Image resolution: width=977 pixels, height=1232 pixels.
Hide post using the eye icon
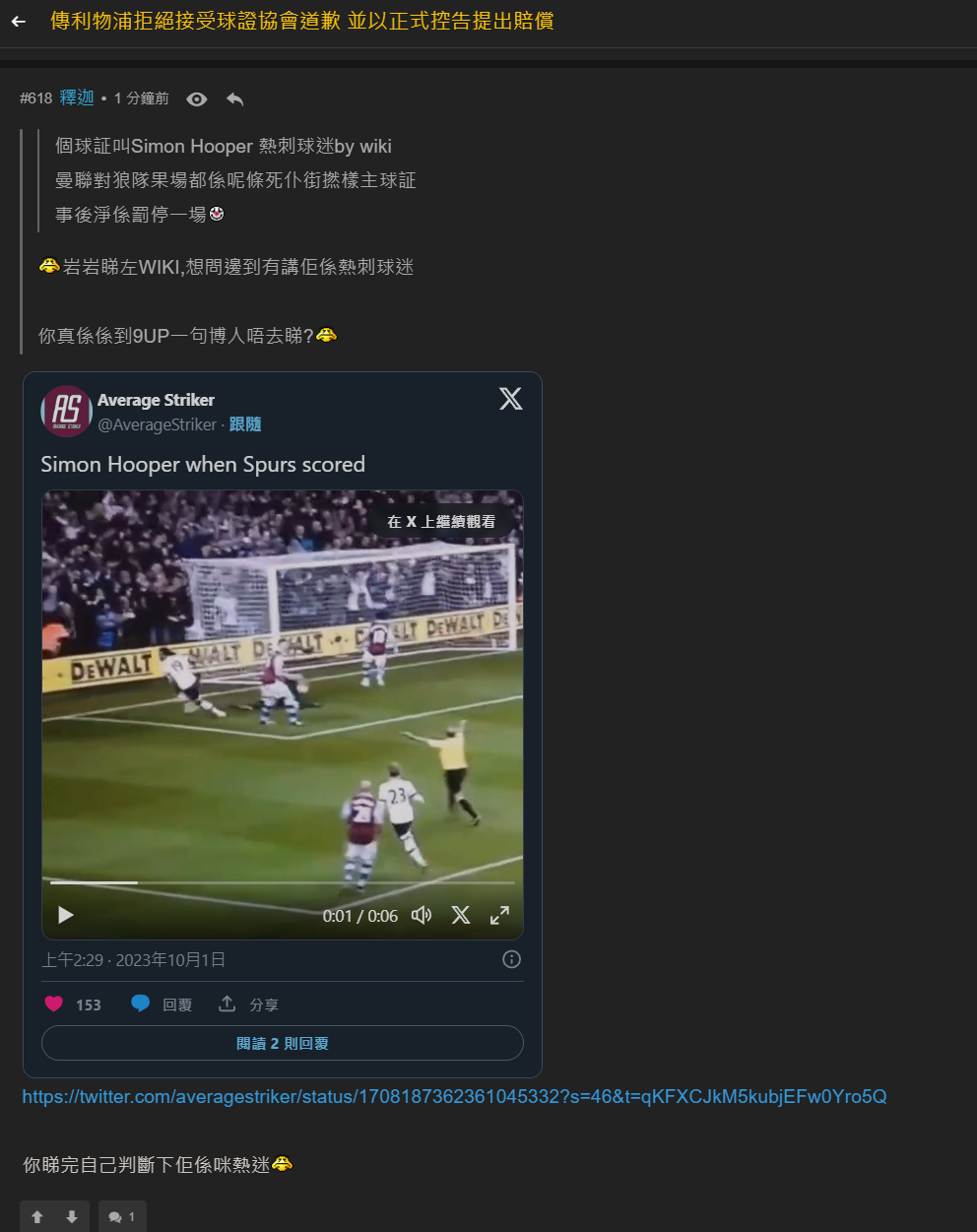point(196,98)
